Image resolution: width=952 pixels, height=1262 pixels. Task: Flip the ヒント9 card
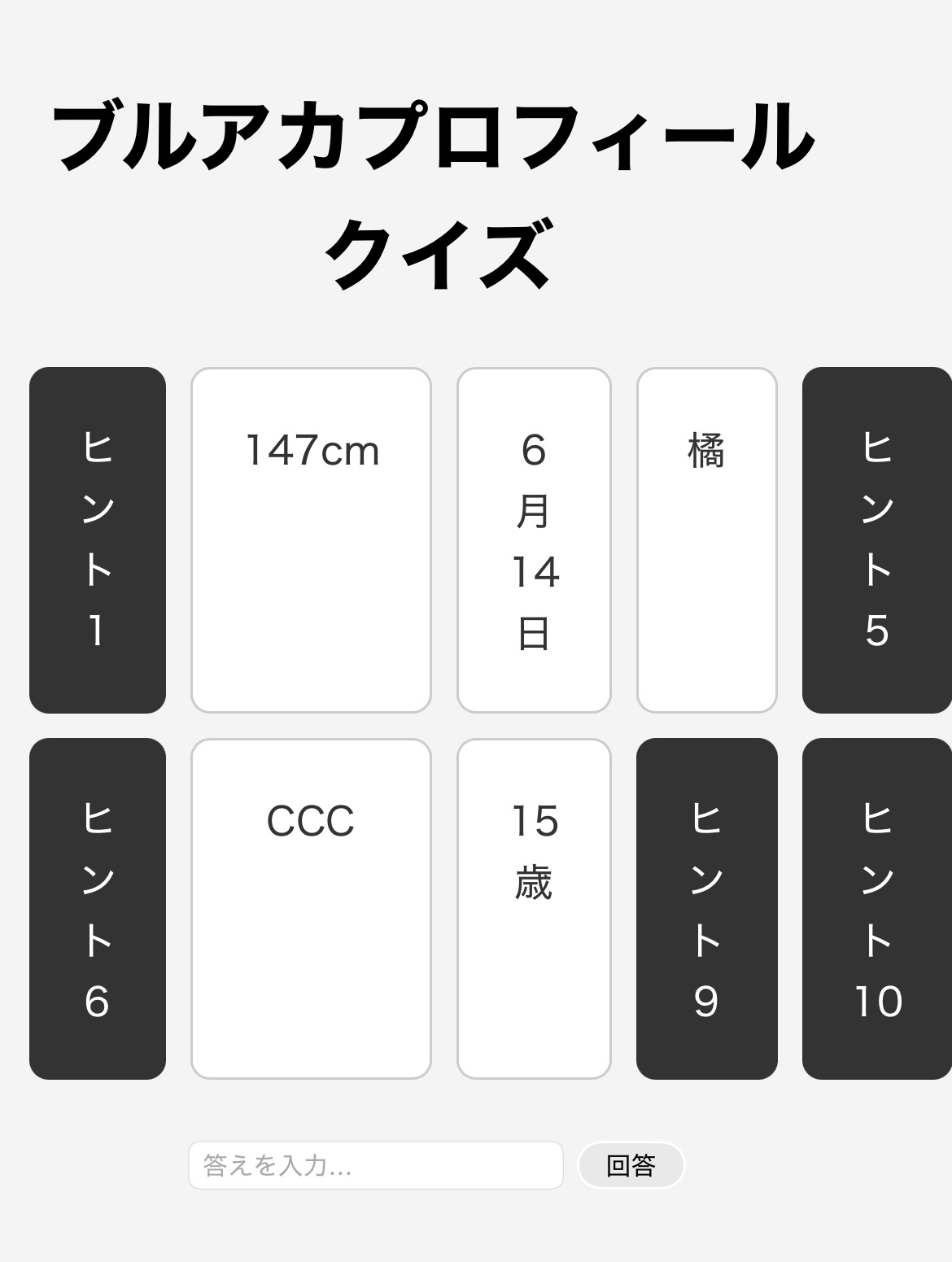click(x=706, y=909)
